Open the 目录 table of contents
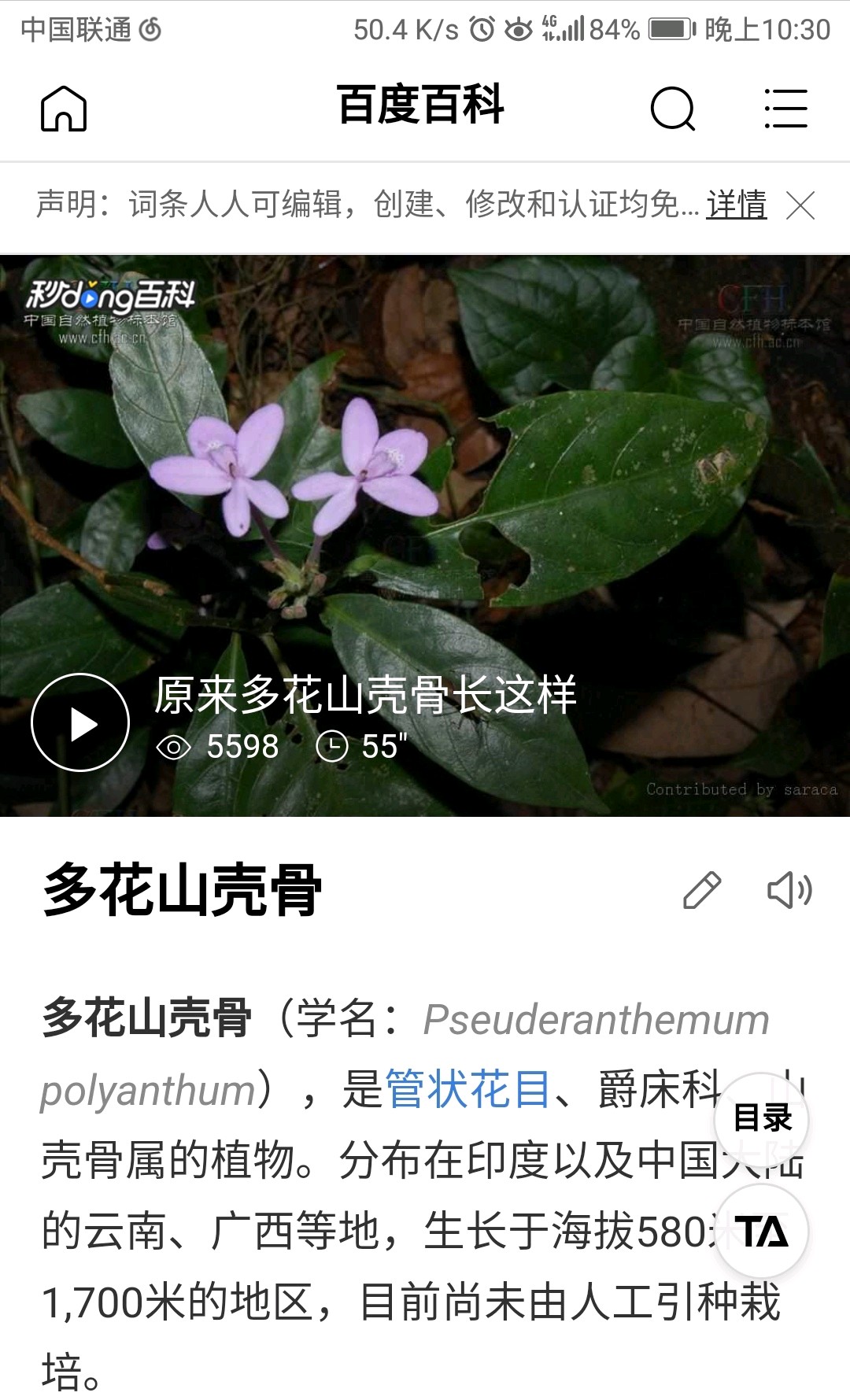Viewport: 850px width, 1400px height. (762, 1117)
